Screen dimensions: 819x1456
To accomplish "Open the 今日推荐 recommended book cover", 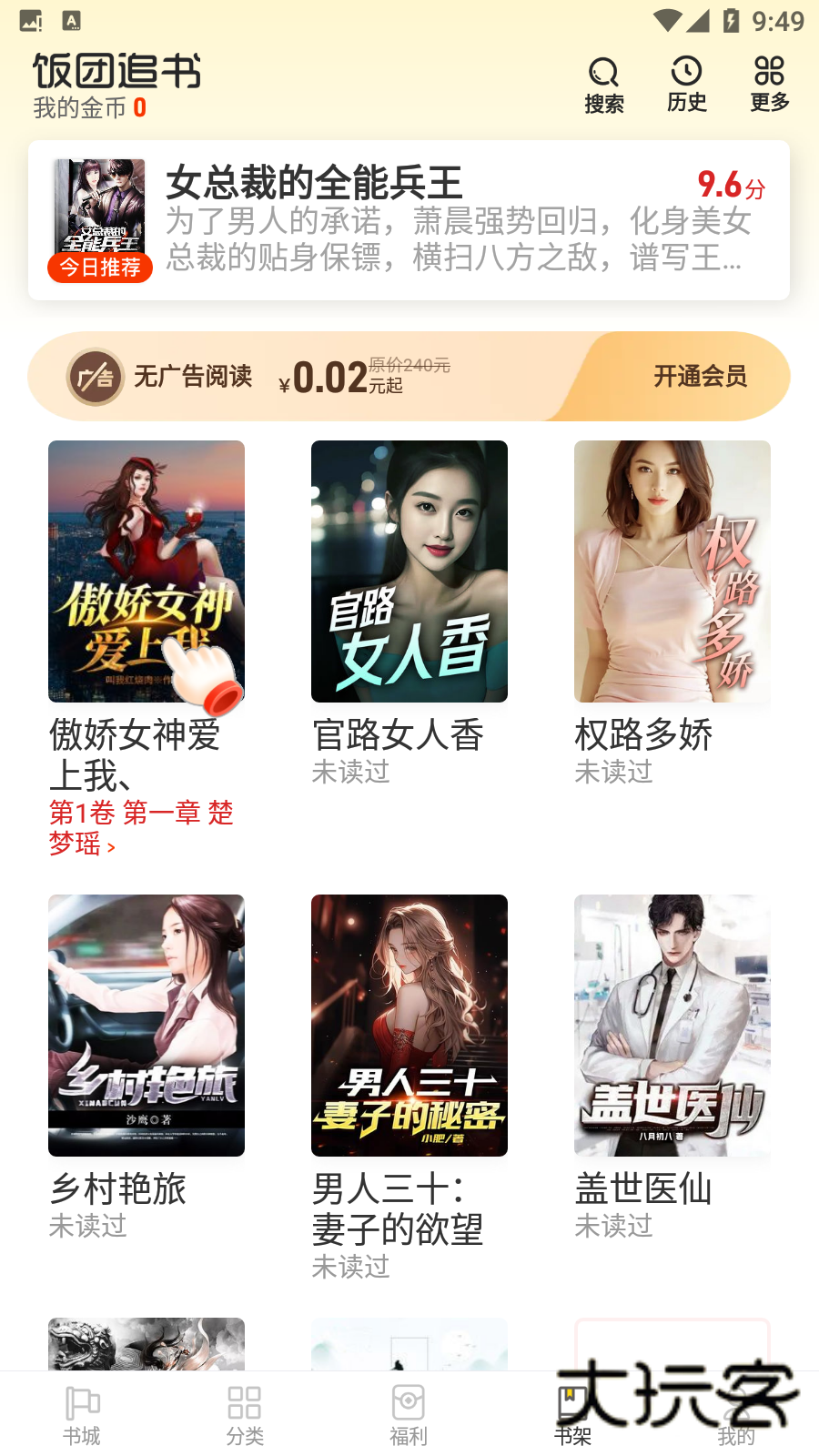I will pyautogui.click(x=100, y=207).
